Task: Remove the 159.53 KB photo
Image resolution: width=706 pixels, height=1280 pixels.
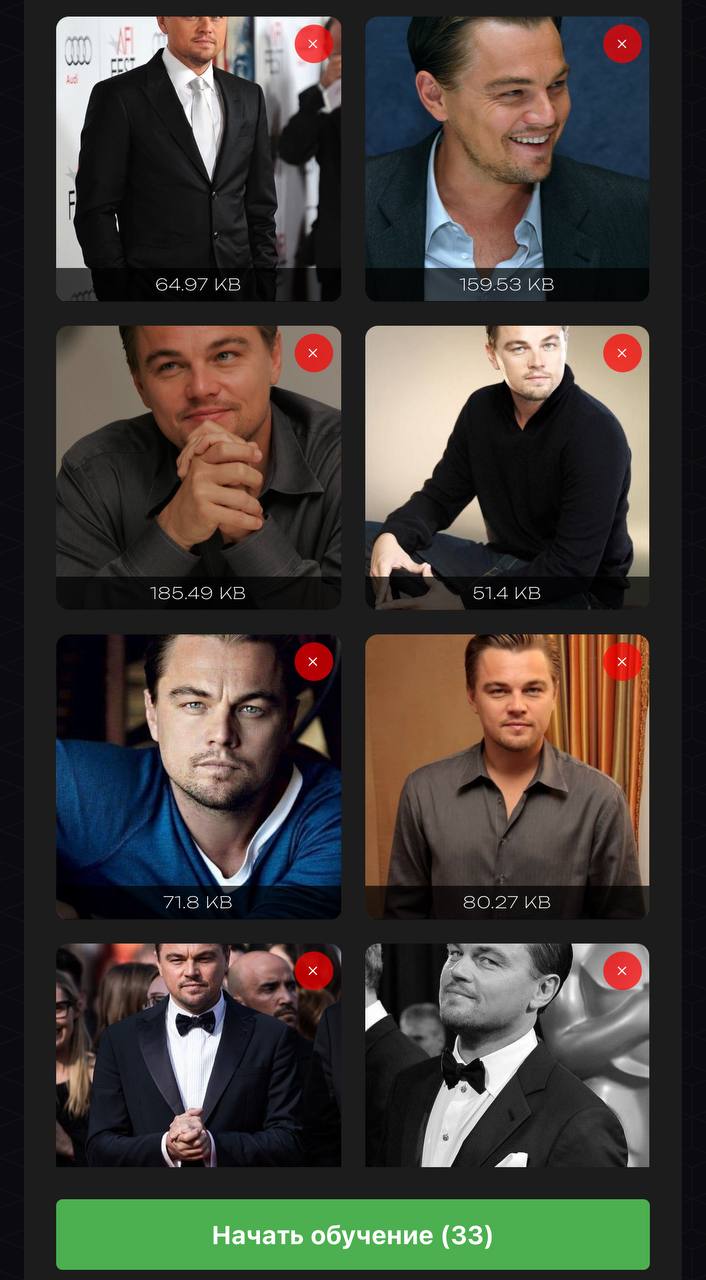Action: [622, 44]
